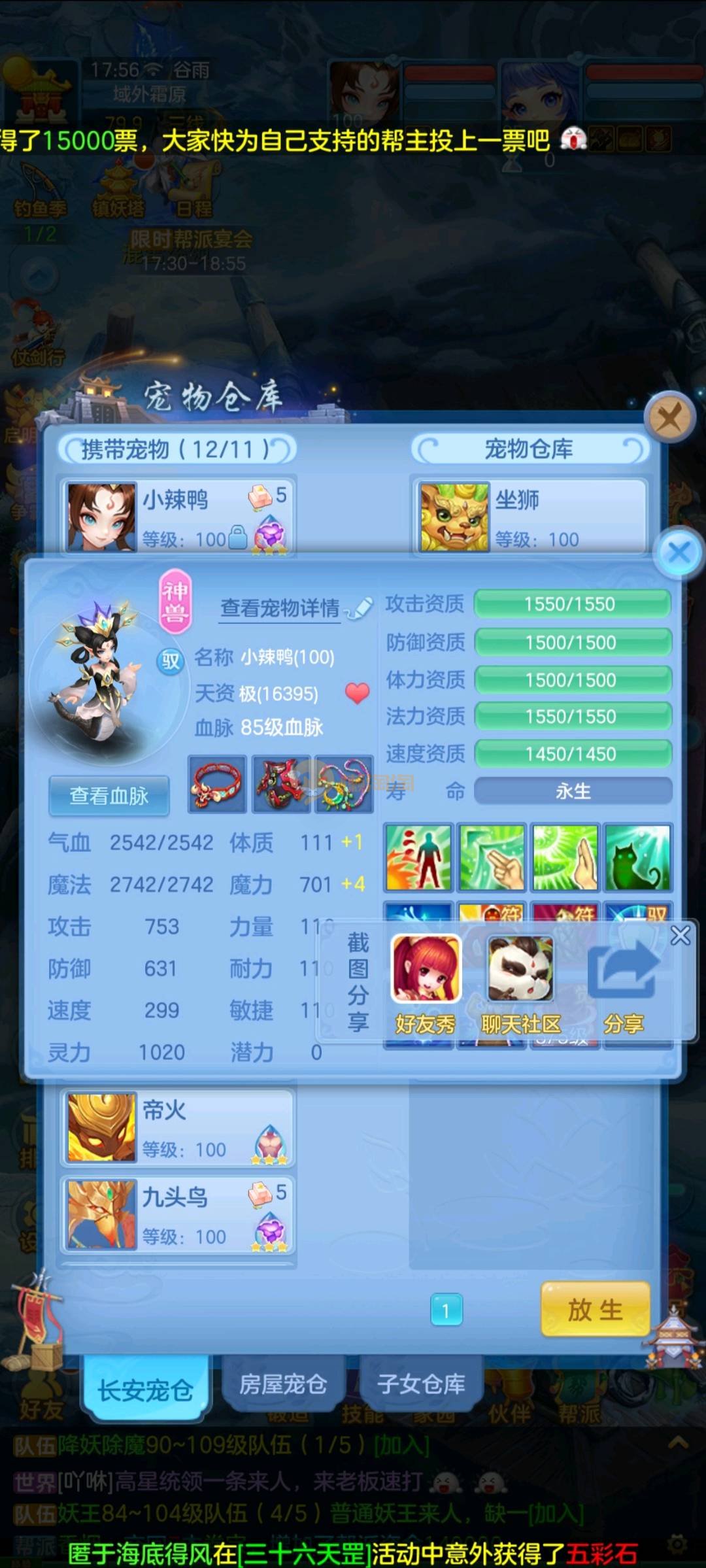Image resolution: width=706 pixels, height=1568 pixels.
Task: Tap the page 1 indicator
Action: [446, 1310]
